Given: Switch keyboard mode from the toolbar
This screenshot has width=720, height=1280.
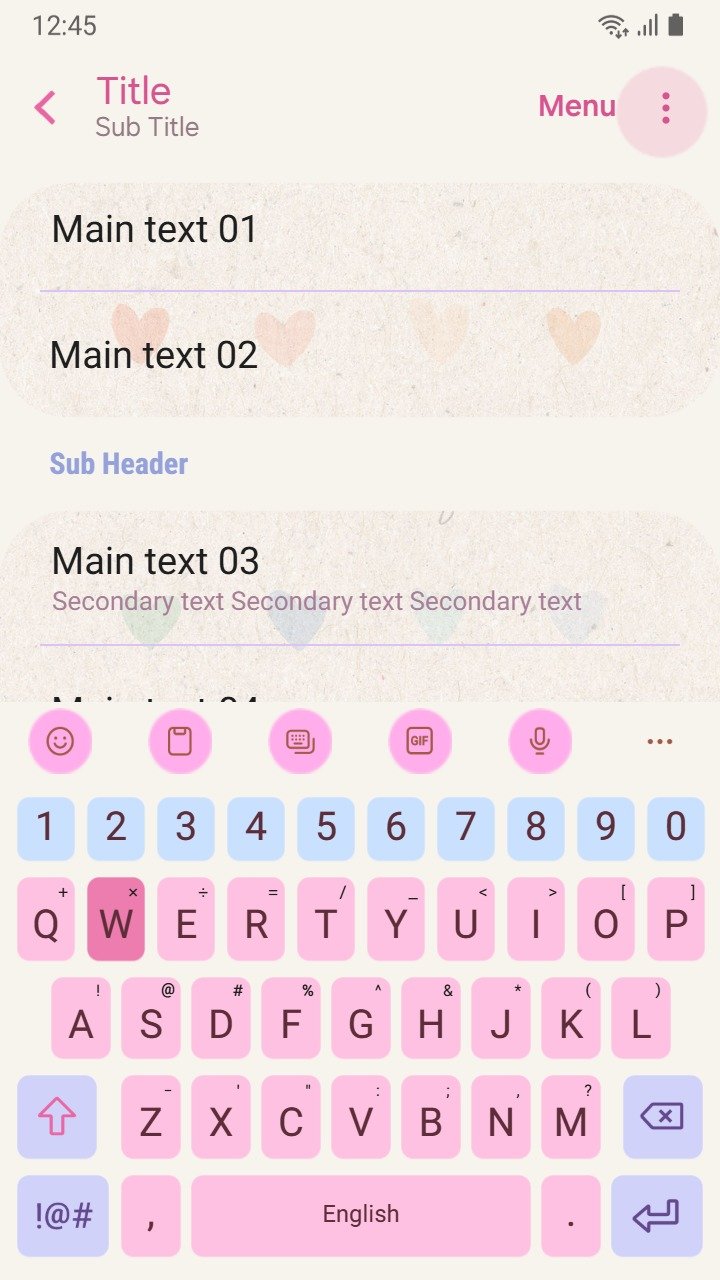Looking at the screenshot, I should pos(300,741).
